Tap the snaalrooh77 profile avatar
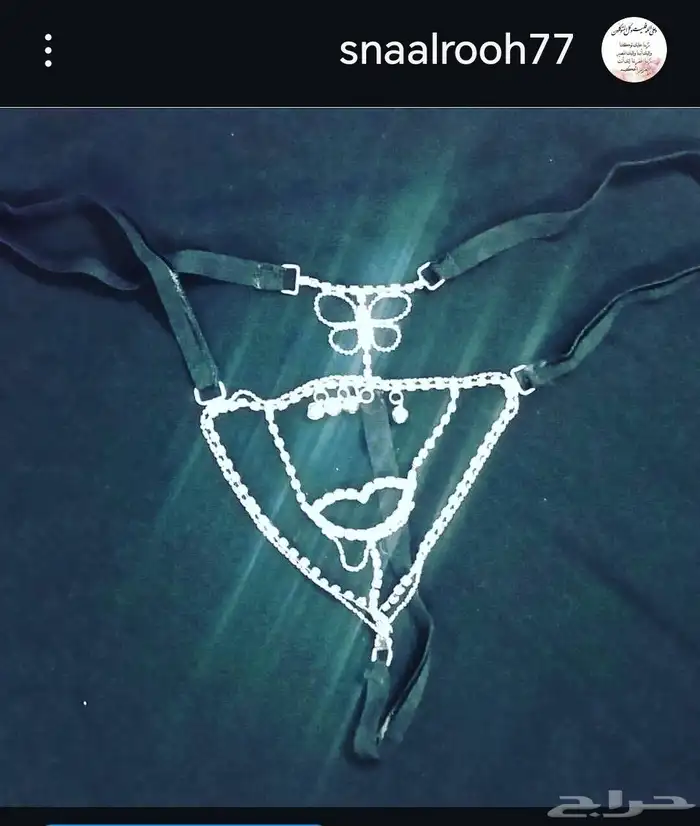700x826 pixels. 633,50
